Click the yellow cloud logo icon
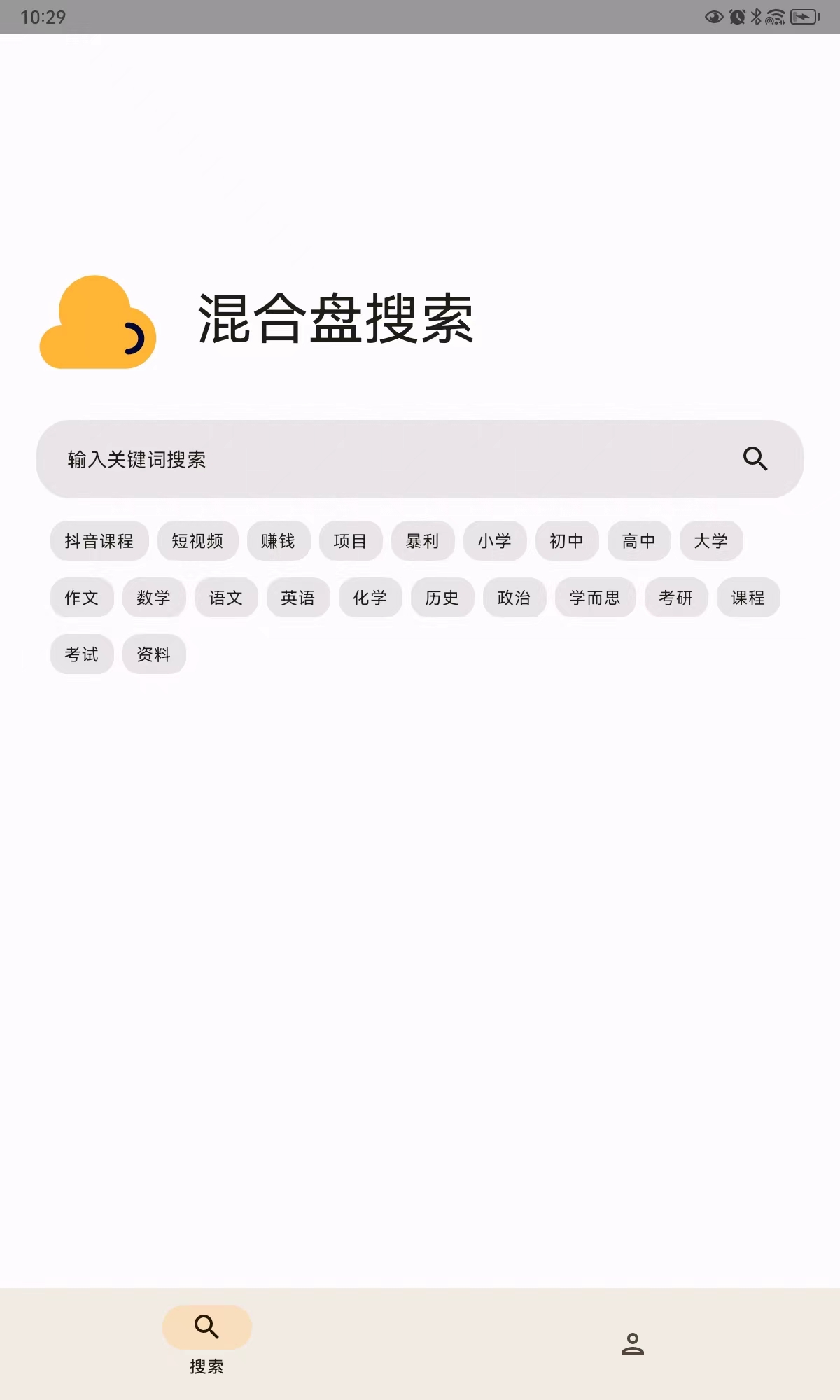840x1400 pixels. pyautogui.click(x=98, y=318)
